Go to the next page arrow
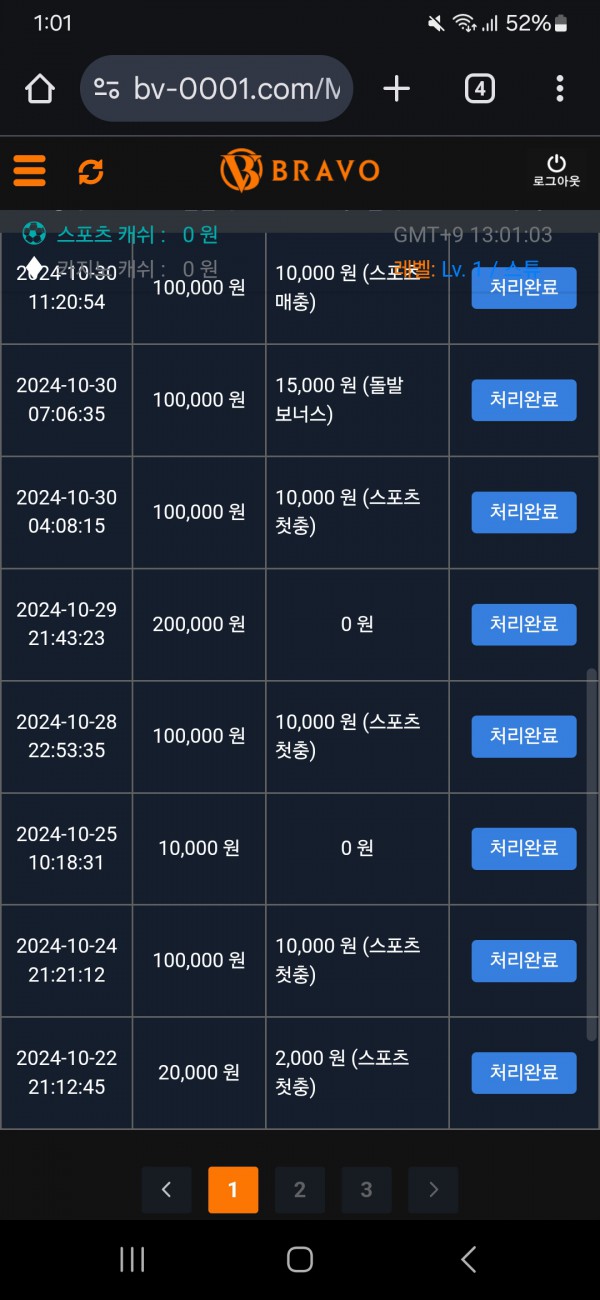Viewport: 600px width, 1300px height. [433, 1190]
